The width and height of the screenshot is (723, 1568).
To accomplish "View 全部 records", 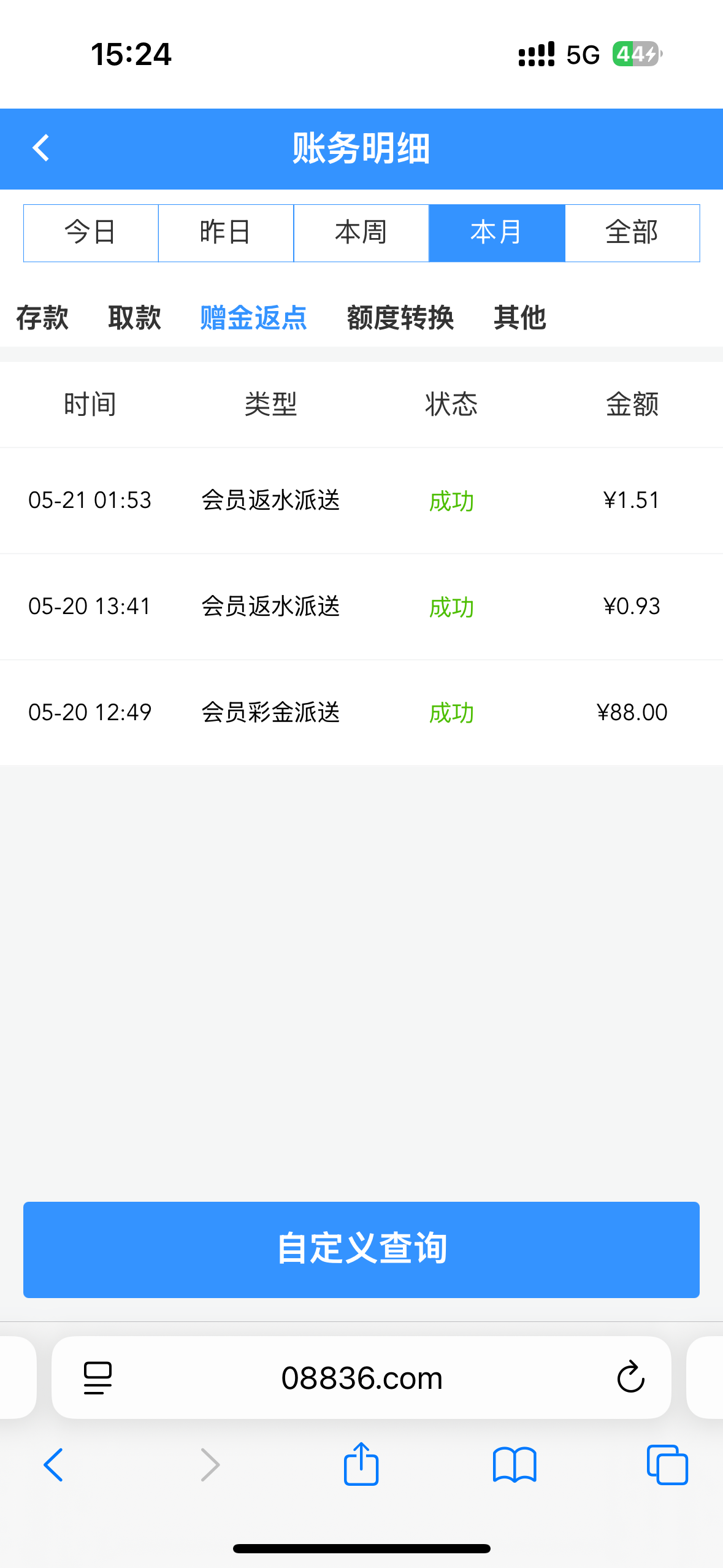I will coord(632,233).
